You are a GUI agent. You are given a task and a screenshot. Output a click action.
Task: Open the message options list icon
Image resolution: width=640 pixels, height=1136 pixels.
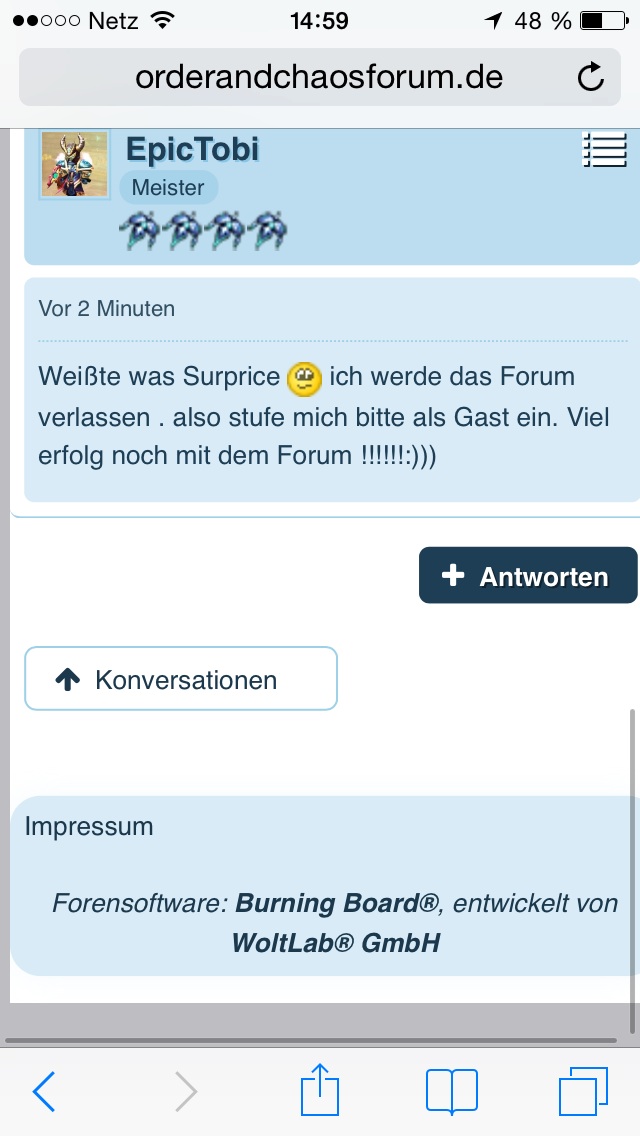coord(604,150)
